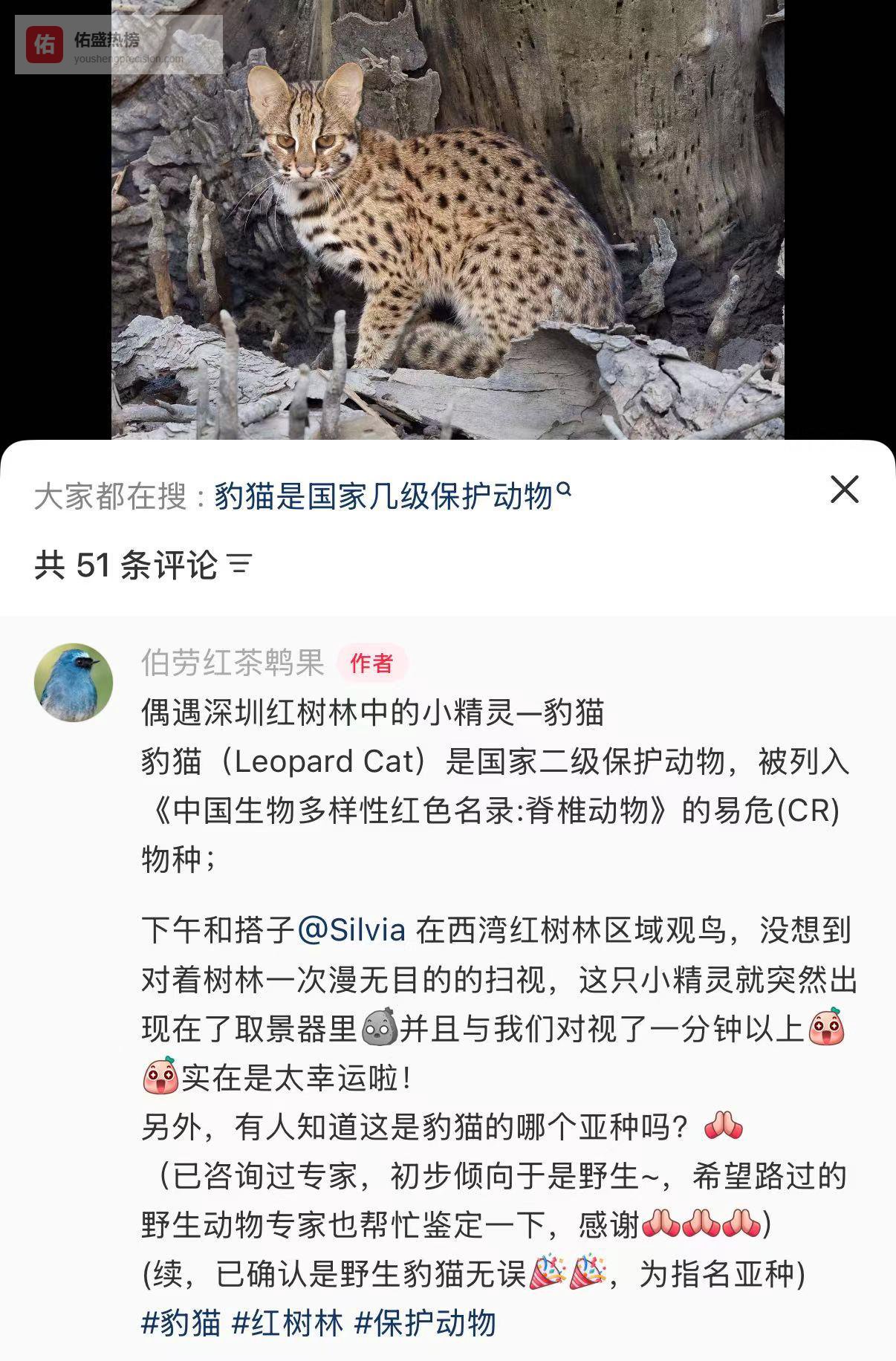This screenshot has height=1361, width=896.
Task: Tap the username 伯劳红茶鹎果
Action: 233,663
